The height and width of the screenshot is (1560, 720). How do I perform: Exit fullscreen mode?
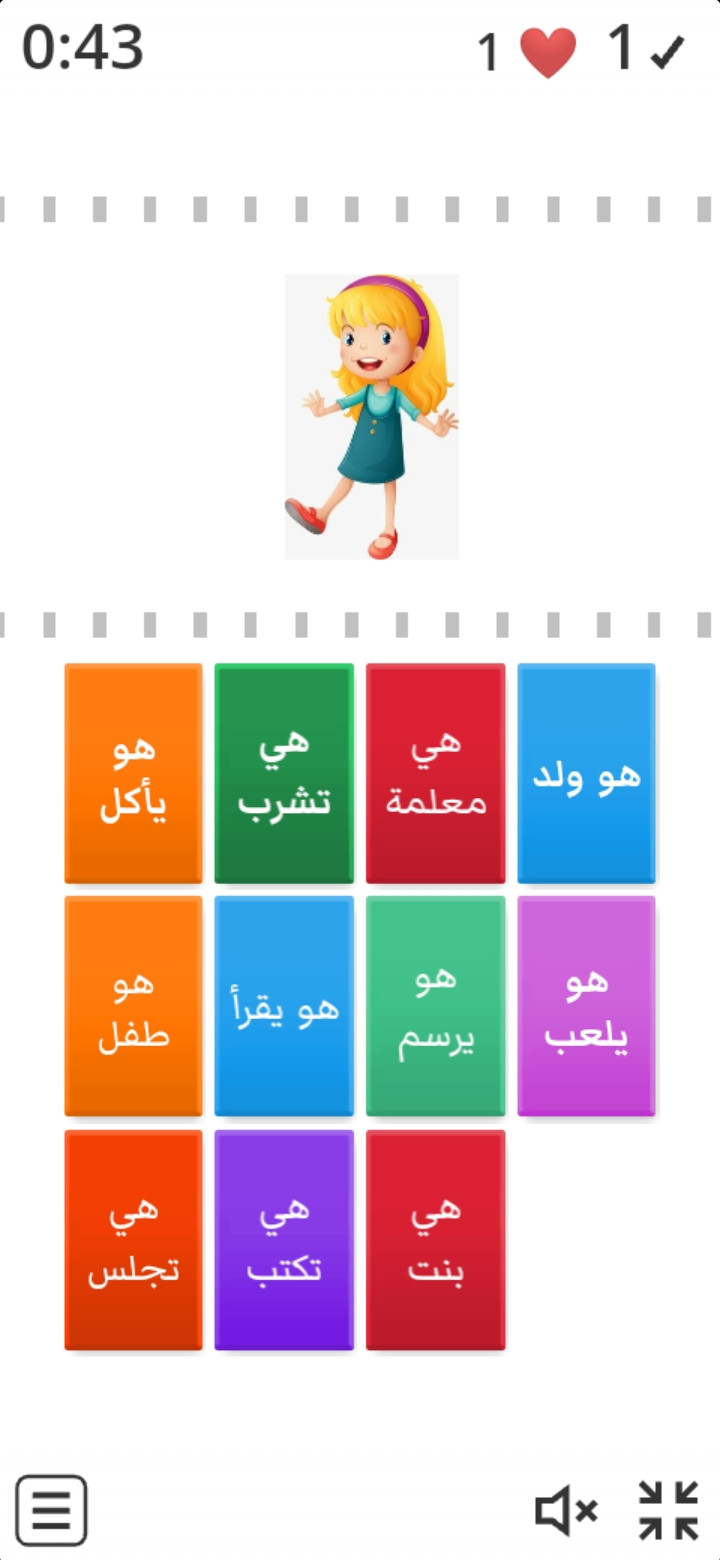pyautogui.click(x=668, y=1510)
